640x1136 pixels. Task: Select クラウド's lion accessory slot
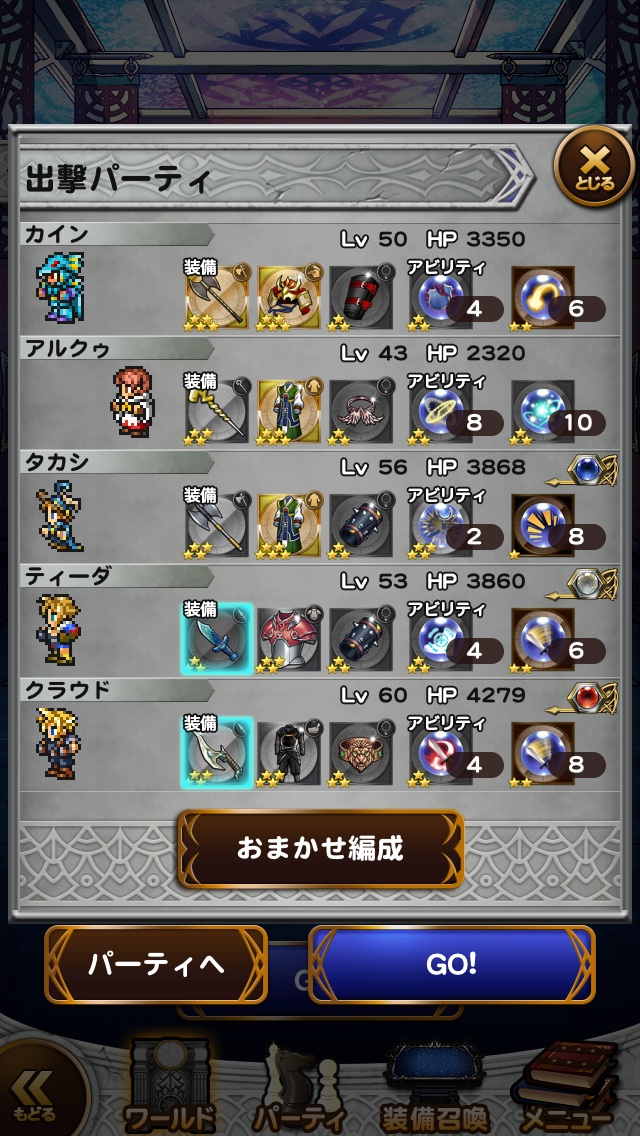click(x=361, y=753)
